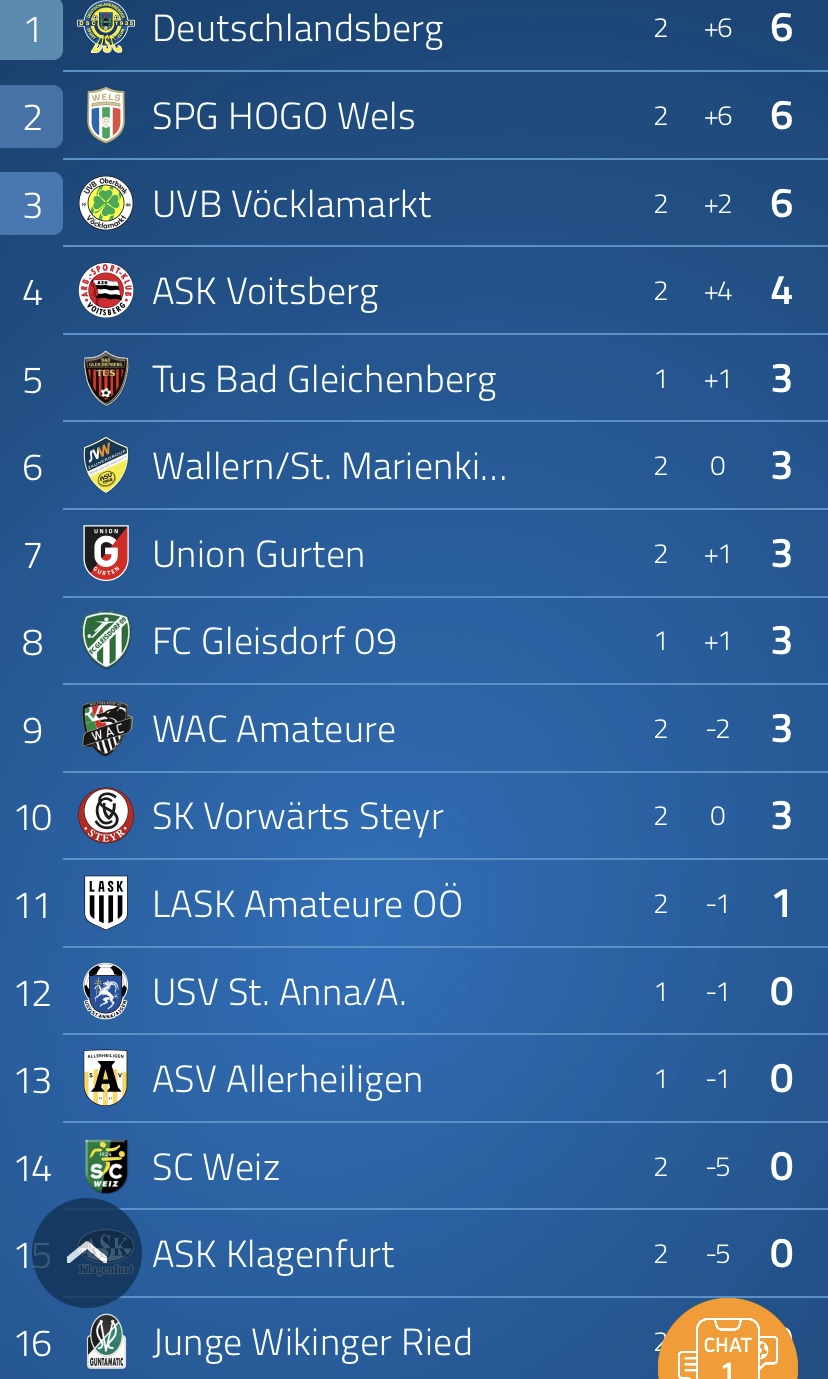The width and height of the screenshot is (828, 1379).
Task: Select ASV Allerheiligen in the table
Action: (x=414, y=1079)
